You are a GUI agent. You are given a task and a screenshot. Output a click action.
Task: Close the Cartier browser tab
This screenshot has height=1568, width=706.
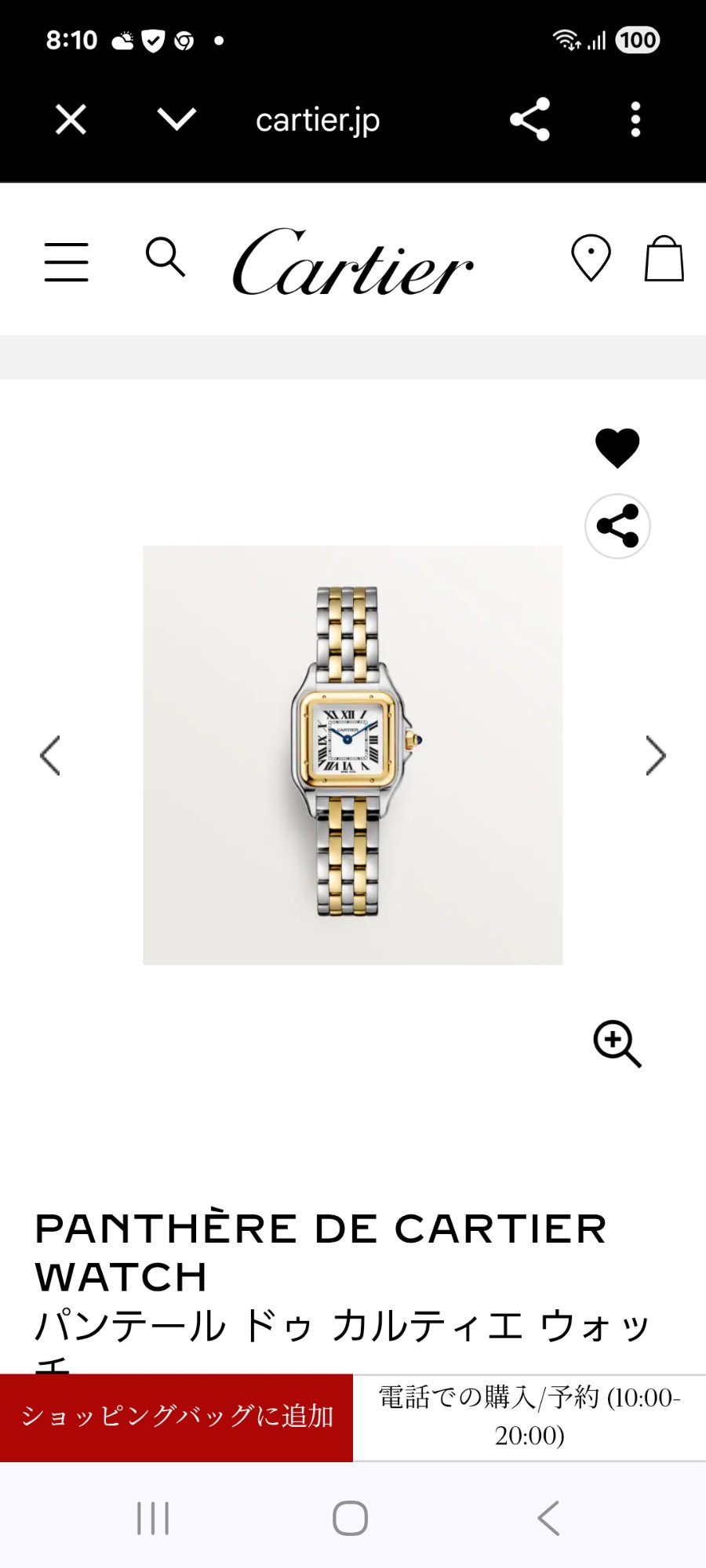[71, 120]
